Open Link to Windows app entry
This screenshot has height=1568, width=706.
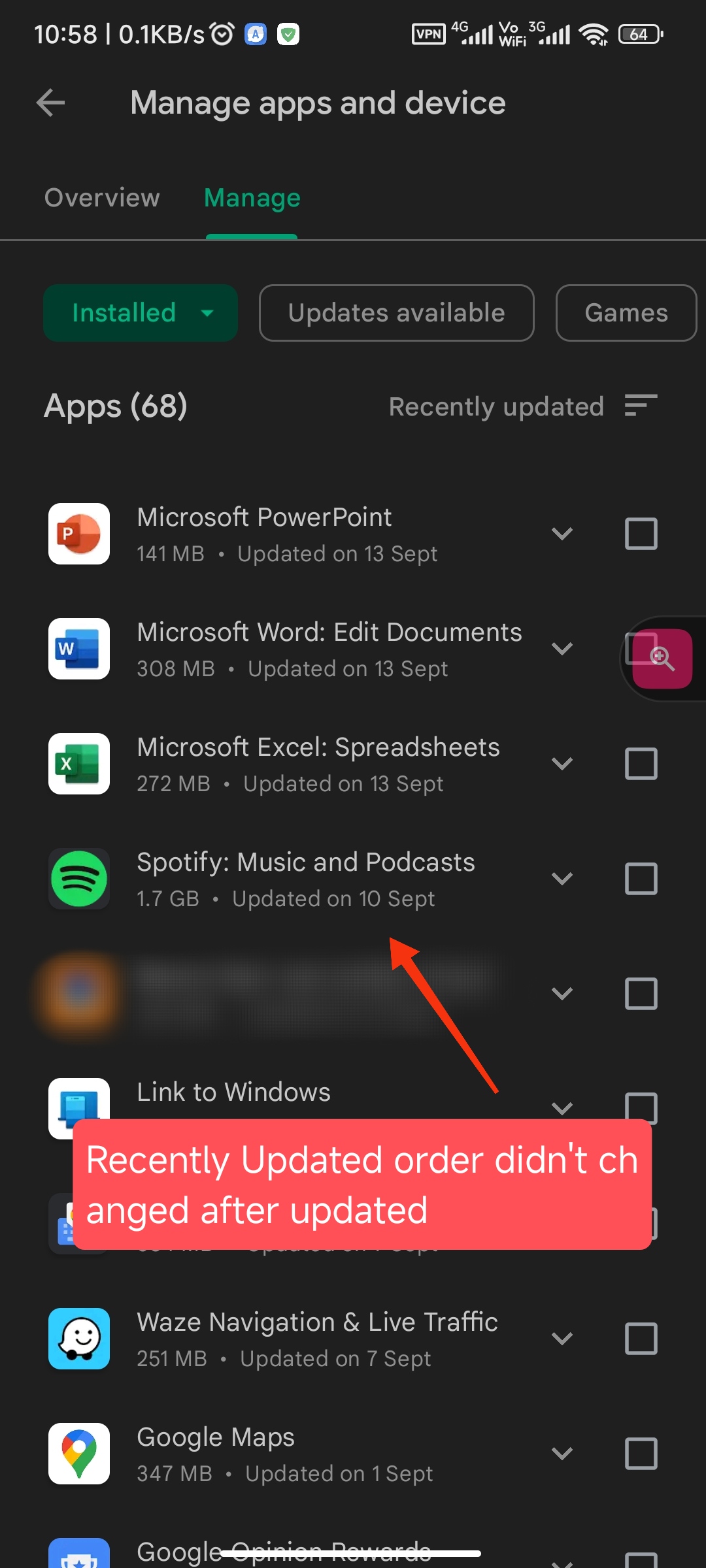(x=233, y=1092)
